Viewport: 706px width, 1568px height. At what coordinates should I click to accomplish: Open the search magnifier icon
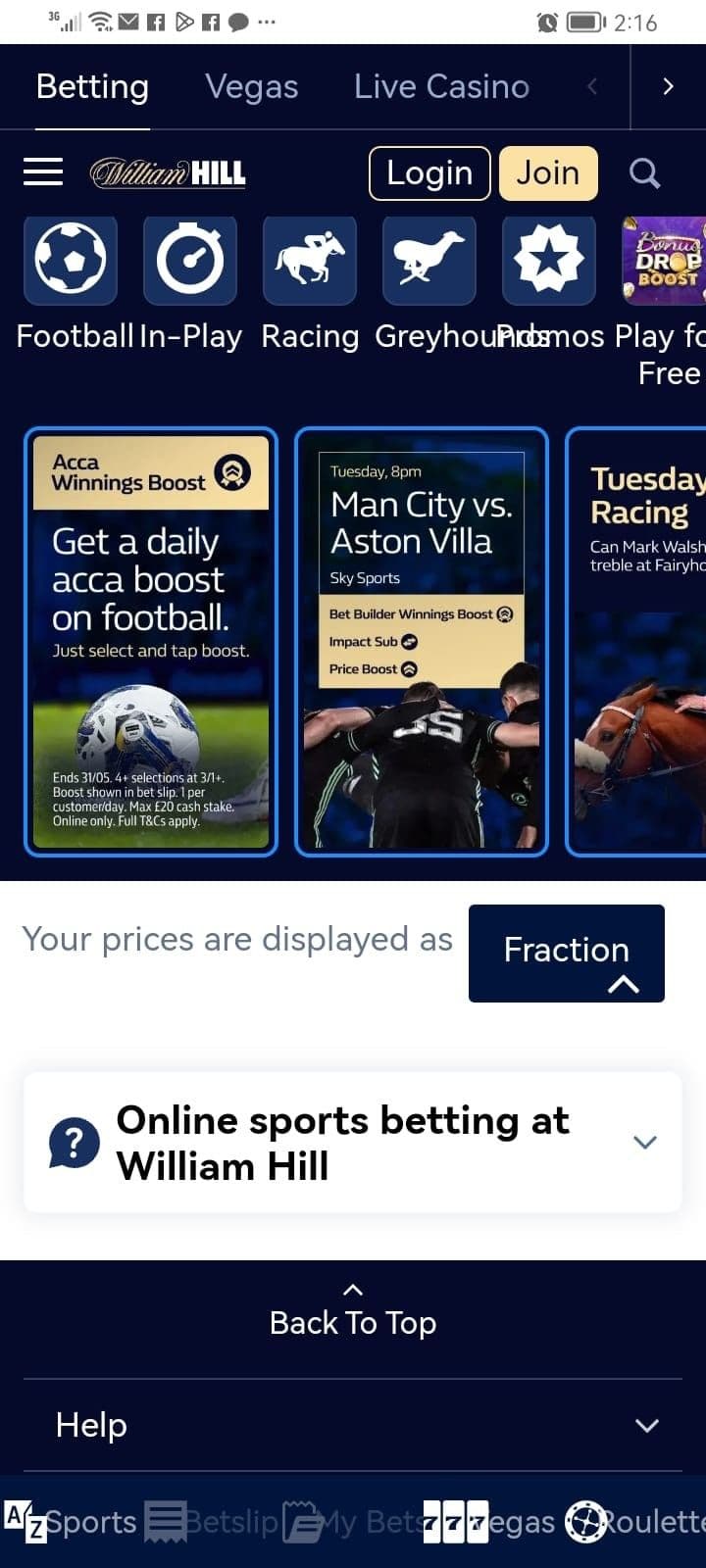tap(644, 173)
